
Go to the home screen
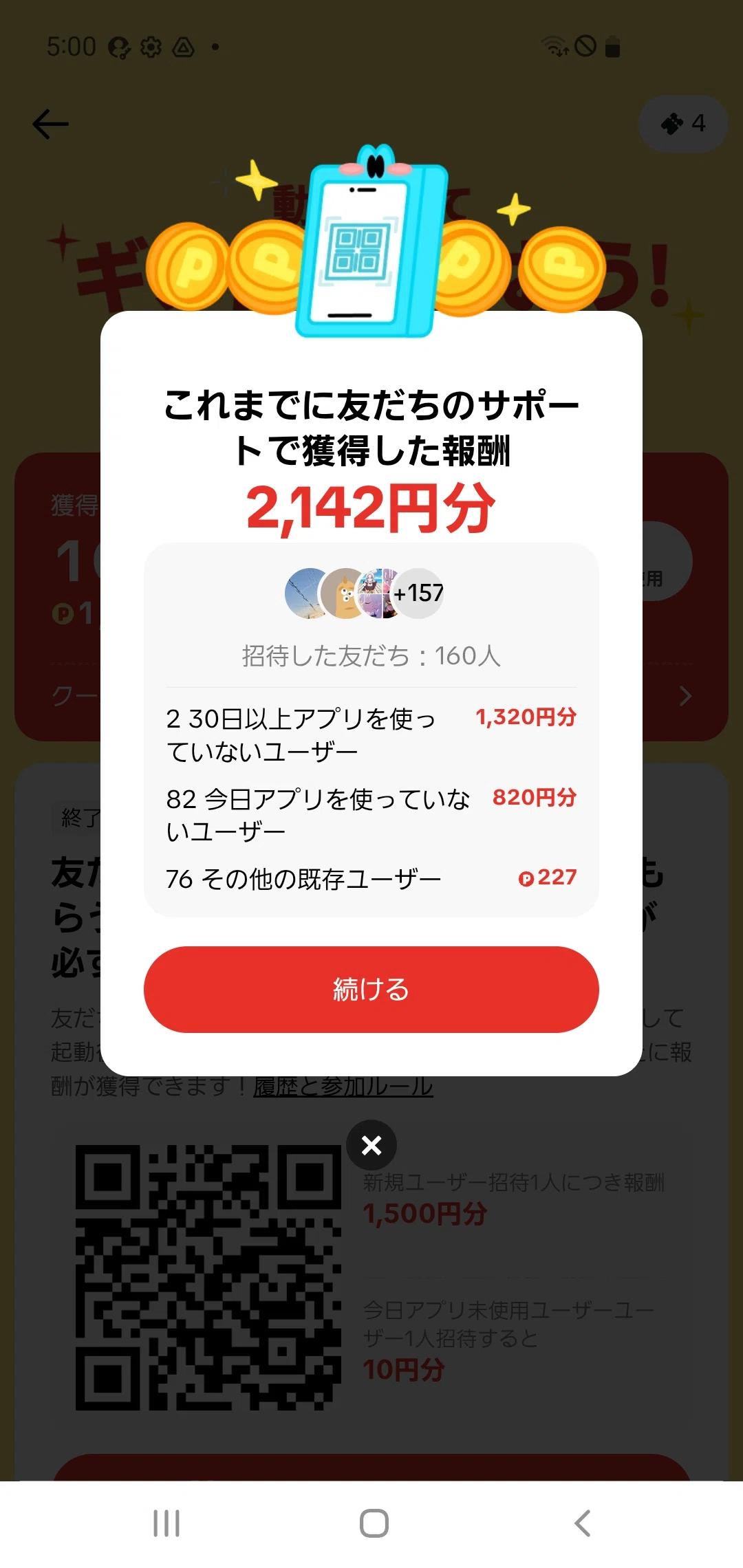[374, 1523]
